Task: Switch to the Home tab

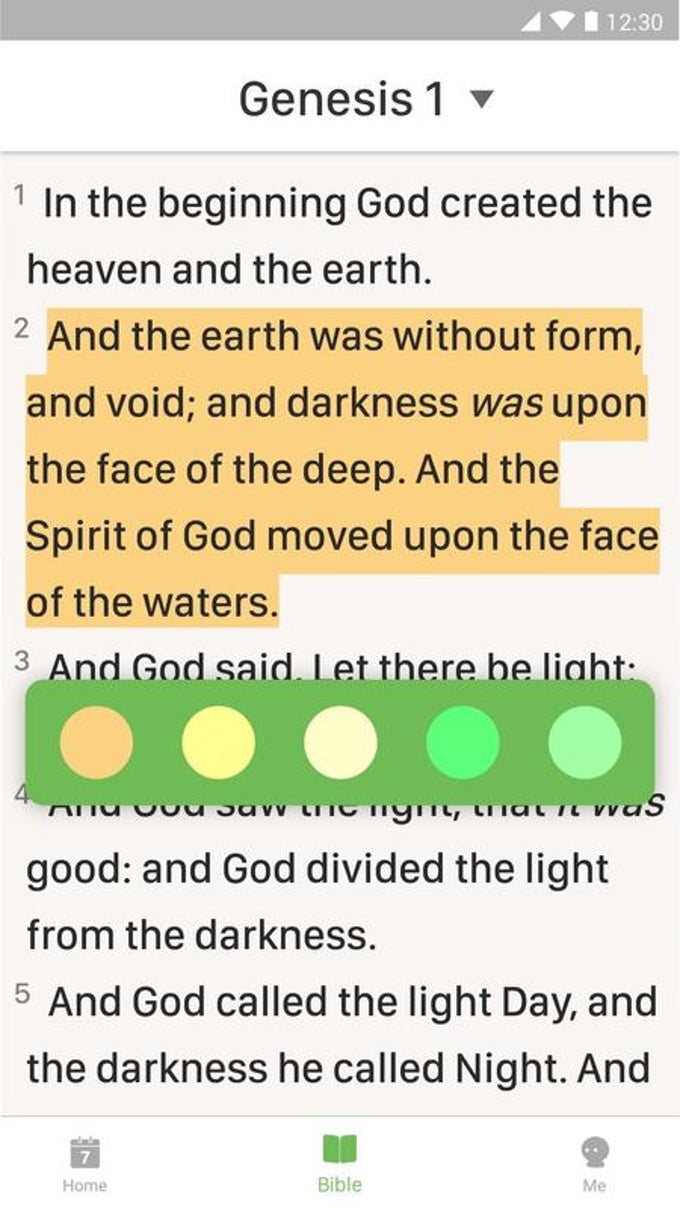Action: coord(85,1162)
